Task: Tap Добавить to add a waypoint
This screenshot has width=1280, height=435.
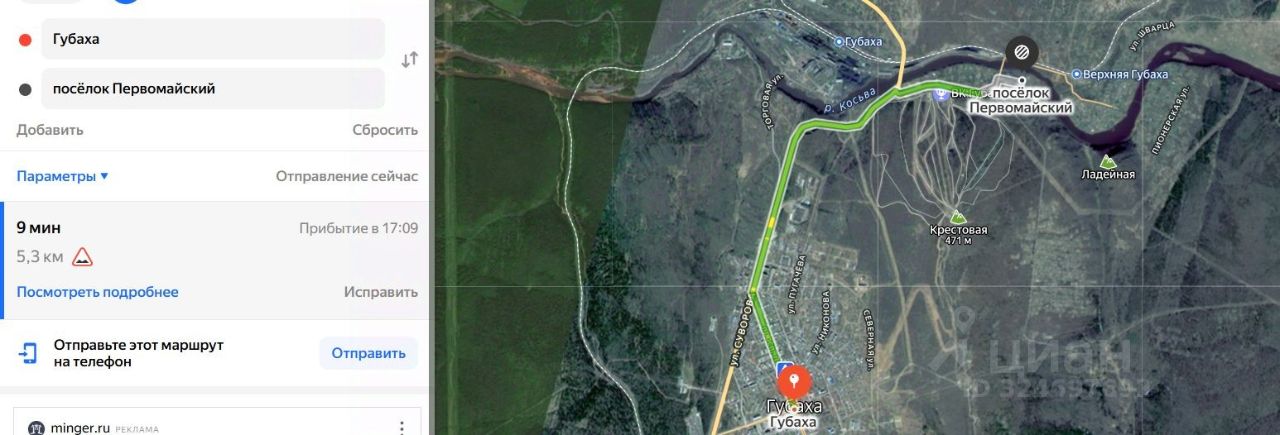Action: pos(50,130)
